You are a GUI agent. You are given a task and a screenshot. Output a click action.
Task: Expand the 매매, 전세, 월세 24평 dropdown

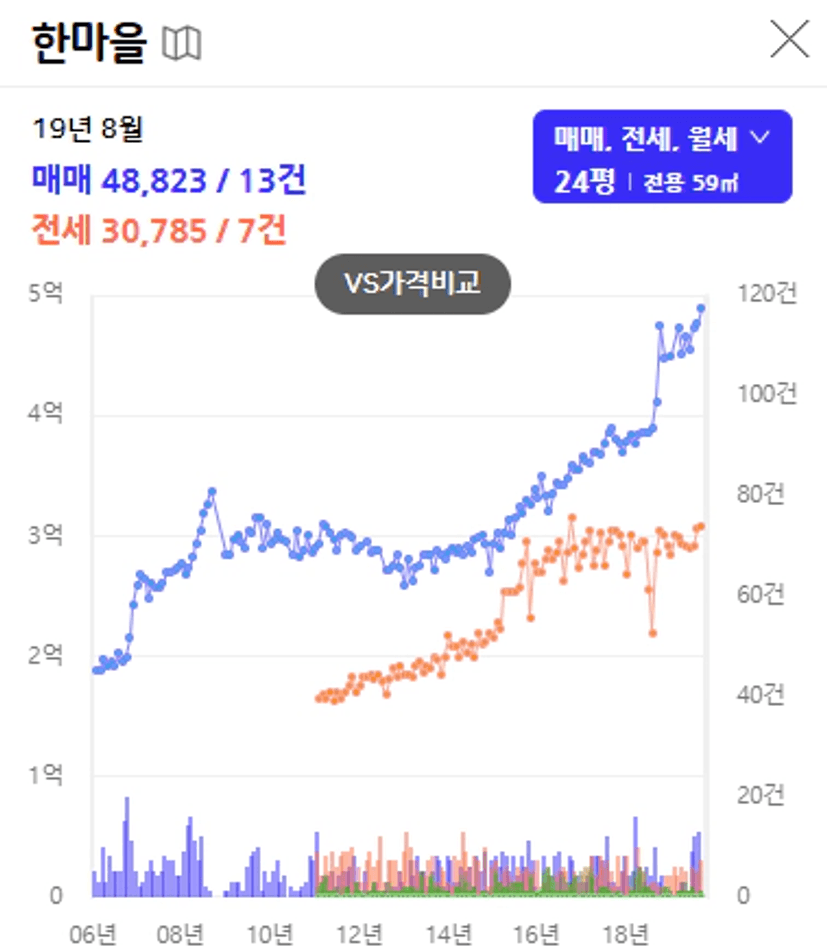point(662,156)
